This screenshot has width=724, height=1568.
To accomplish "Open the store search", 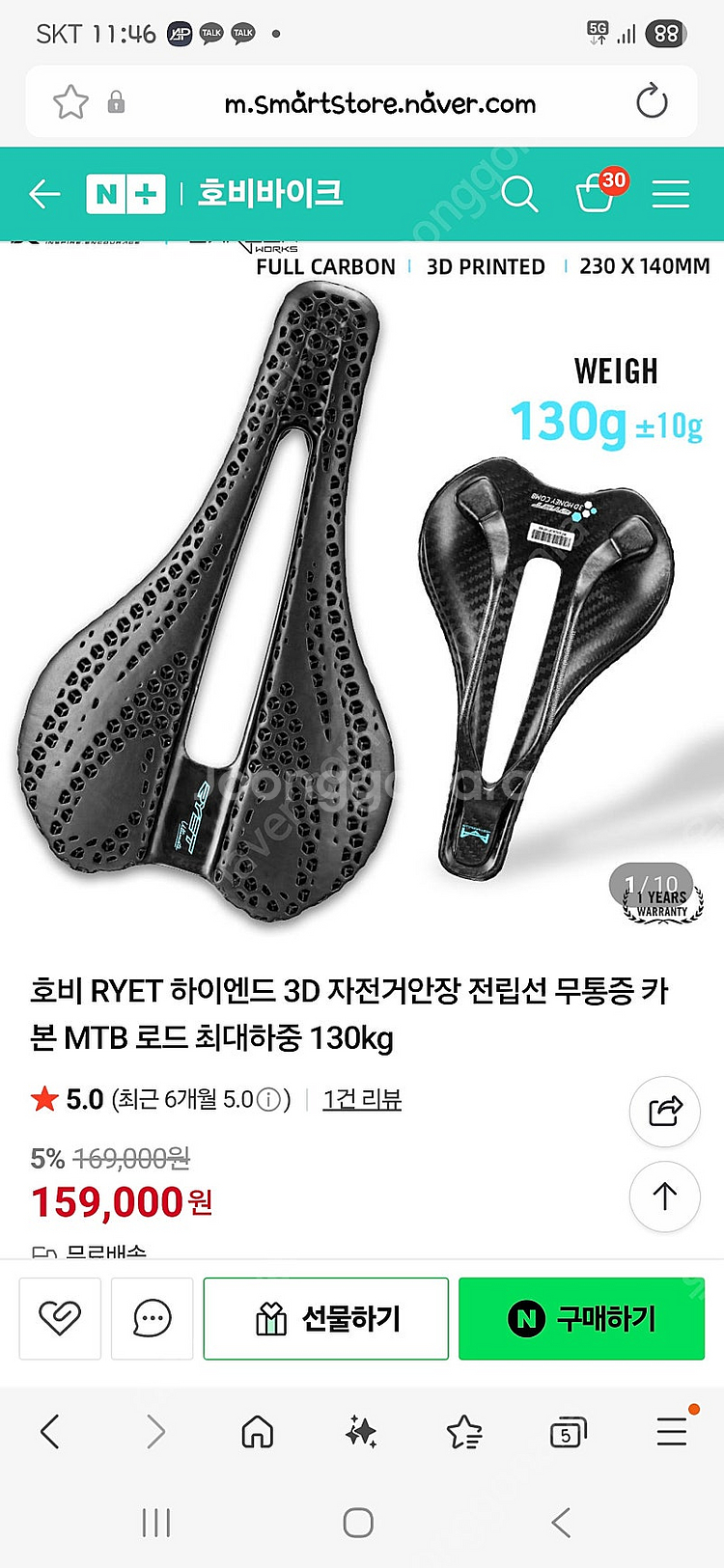I will coord(519,194).
